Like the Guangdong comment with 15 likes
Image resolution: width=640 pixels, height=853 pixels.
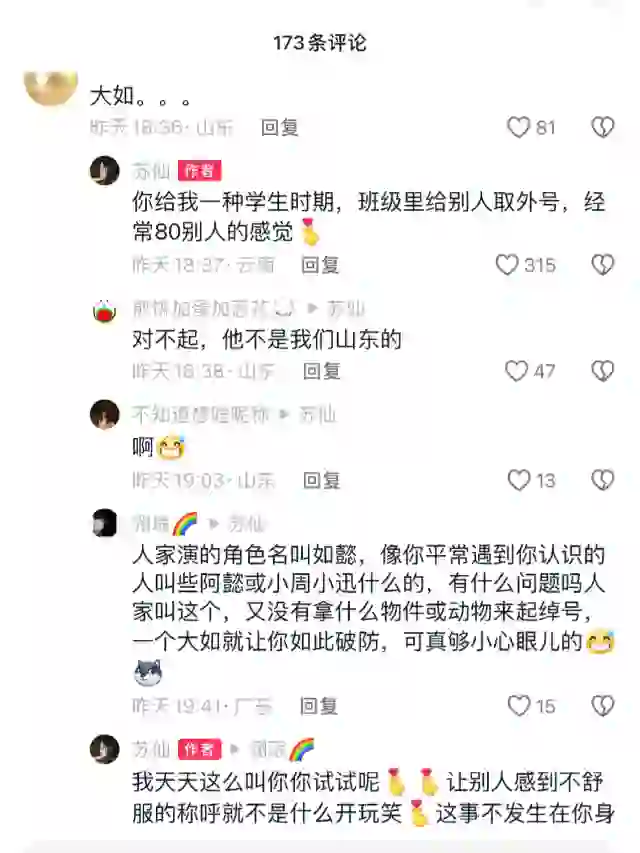pyautogui.click(x=518, y=706)
